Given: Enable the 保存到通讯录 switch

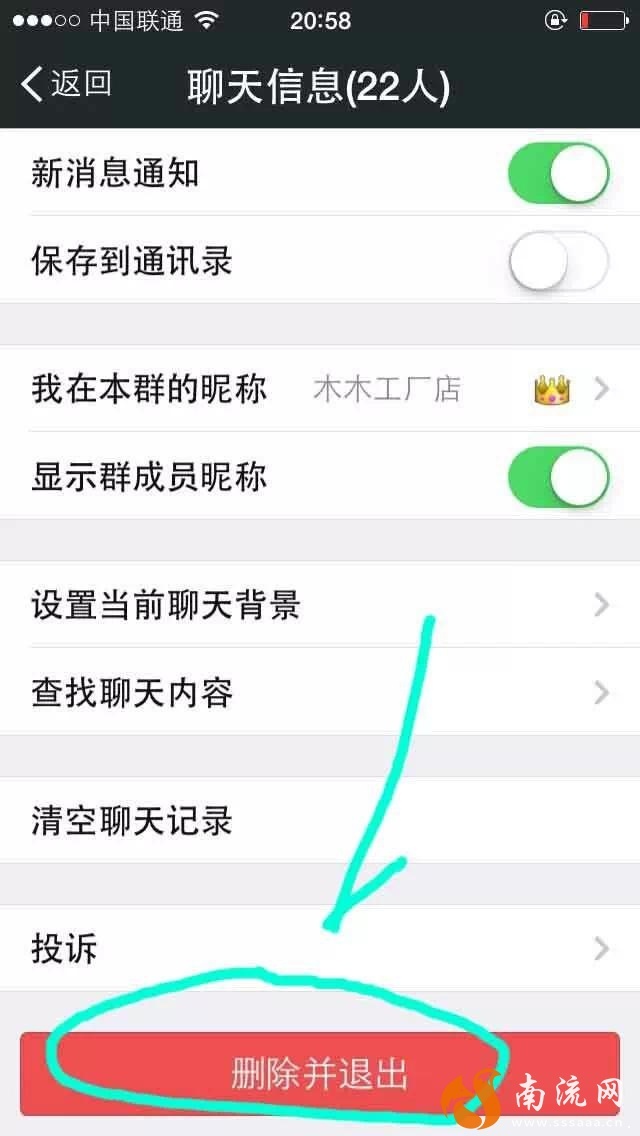Looking at the screenshot, I should click(x=558, y=262).
